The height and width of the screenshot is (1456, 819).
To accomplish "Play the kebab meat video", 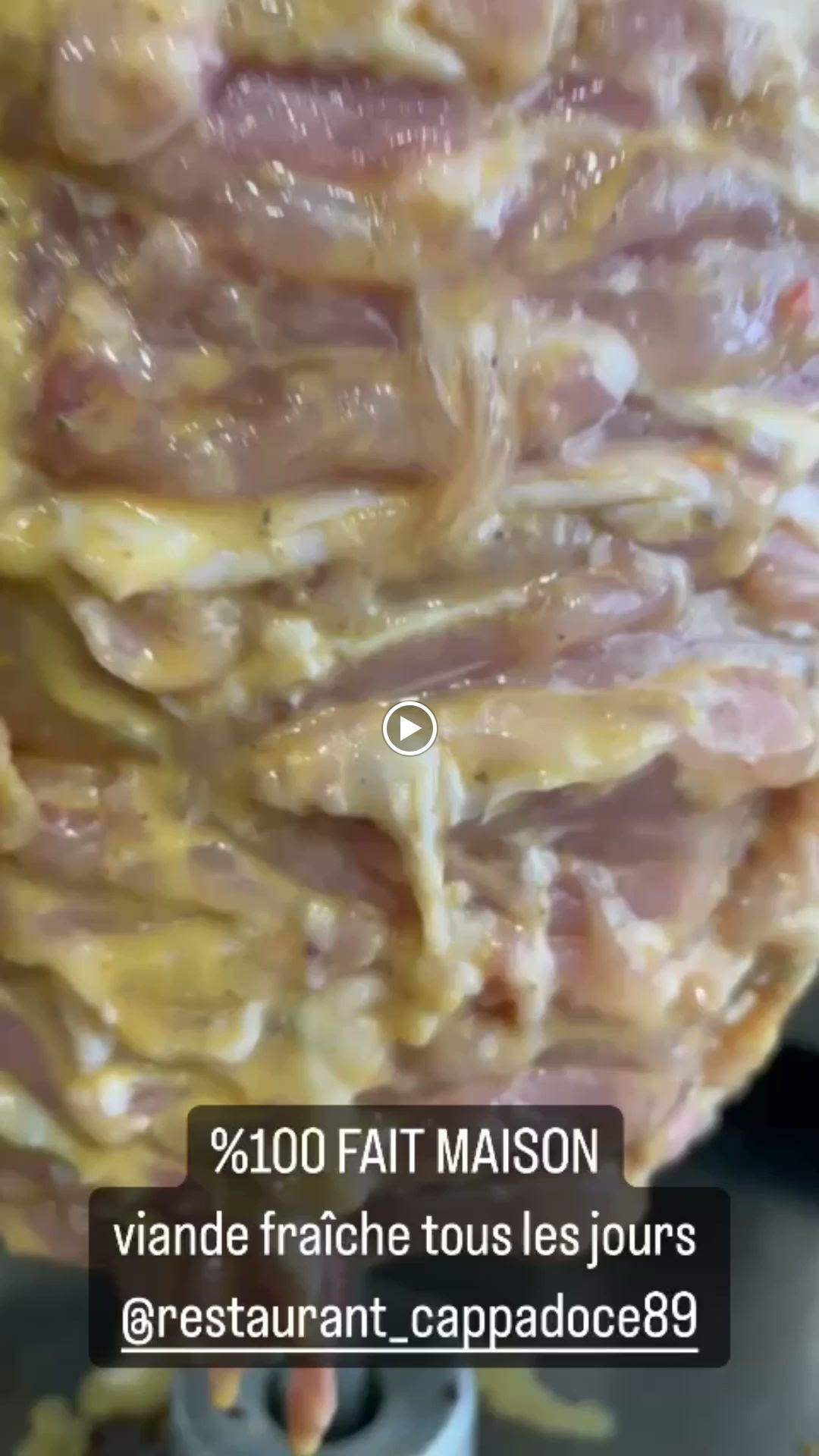I will (x=409, y=729).
